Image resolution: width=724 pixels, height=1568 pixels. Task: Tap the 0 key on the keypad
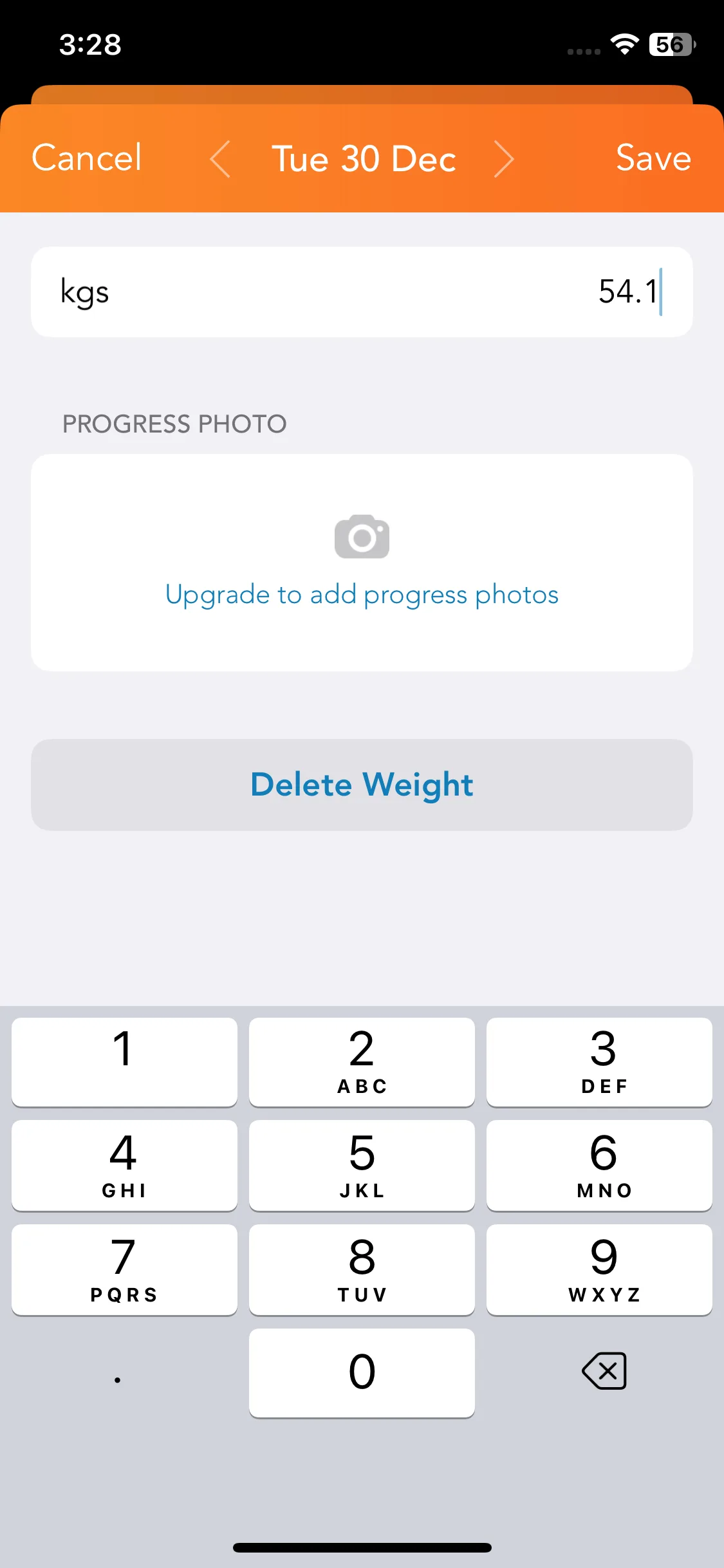(x=362, y=1372)
